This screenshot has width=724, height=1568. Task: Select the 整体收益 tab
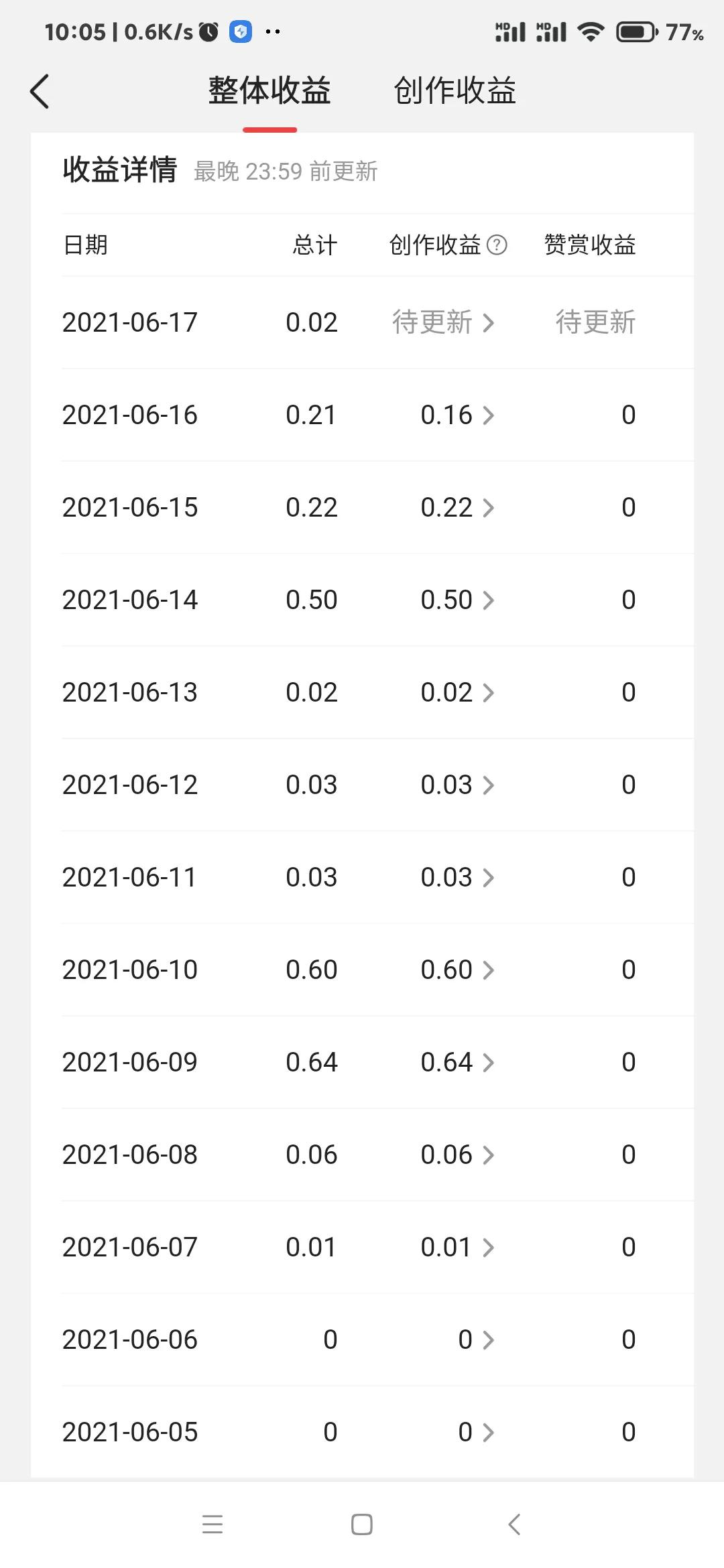click(269, 91)
